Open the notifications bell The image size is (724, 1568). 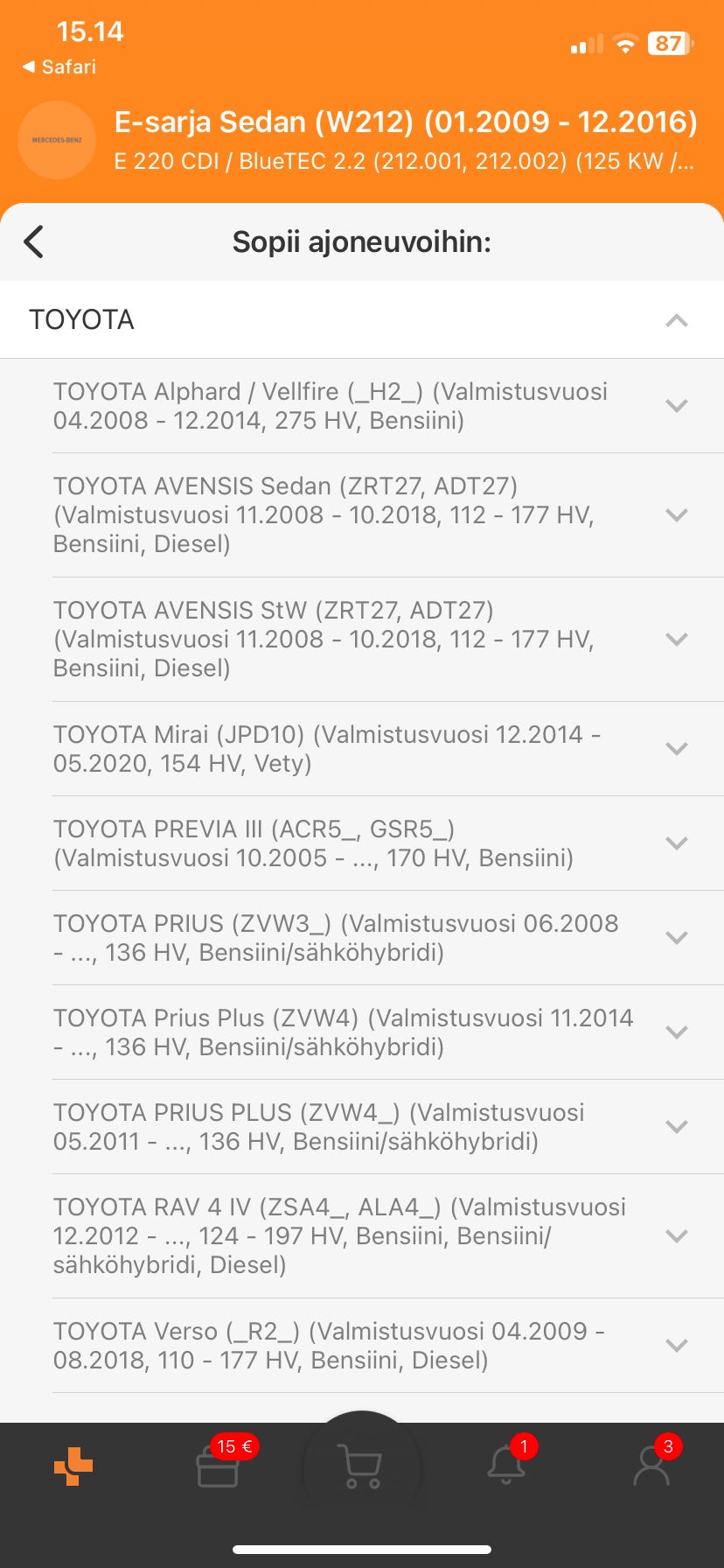[x=506, y=1466]
